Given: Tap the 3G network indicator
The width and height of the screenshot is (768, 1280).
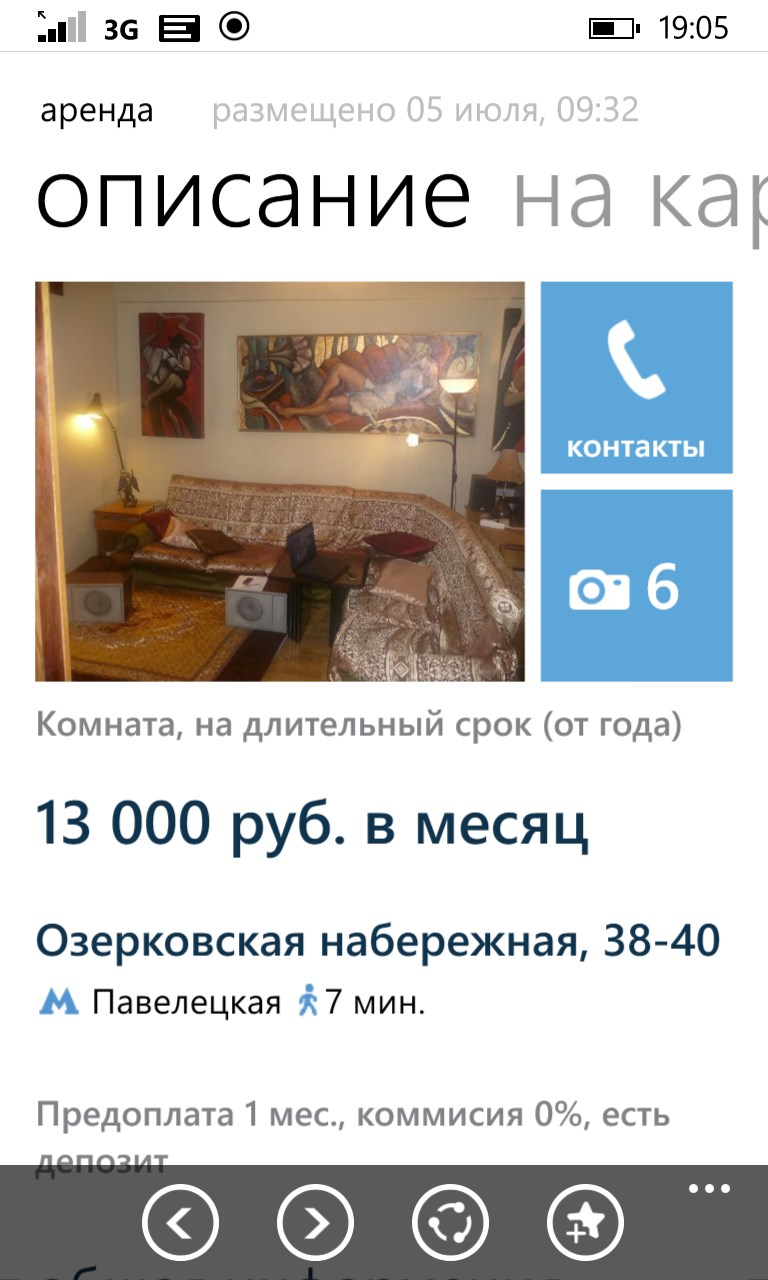Looking at the screenshot, I should point(118,27).
